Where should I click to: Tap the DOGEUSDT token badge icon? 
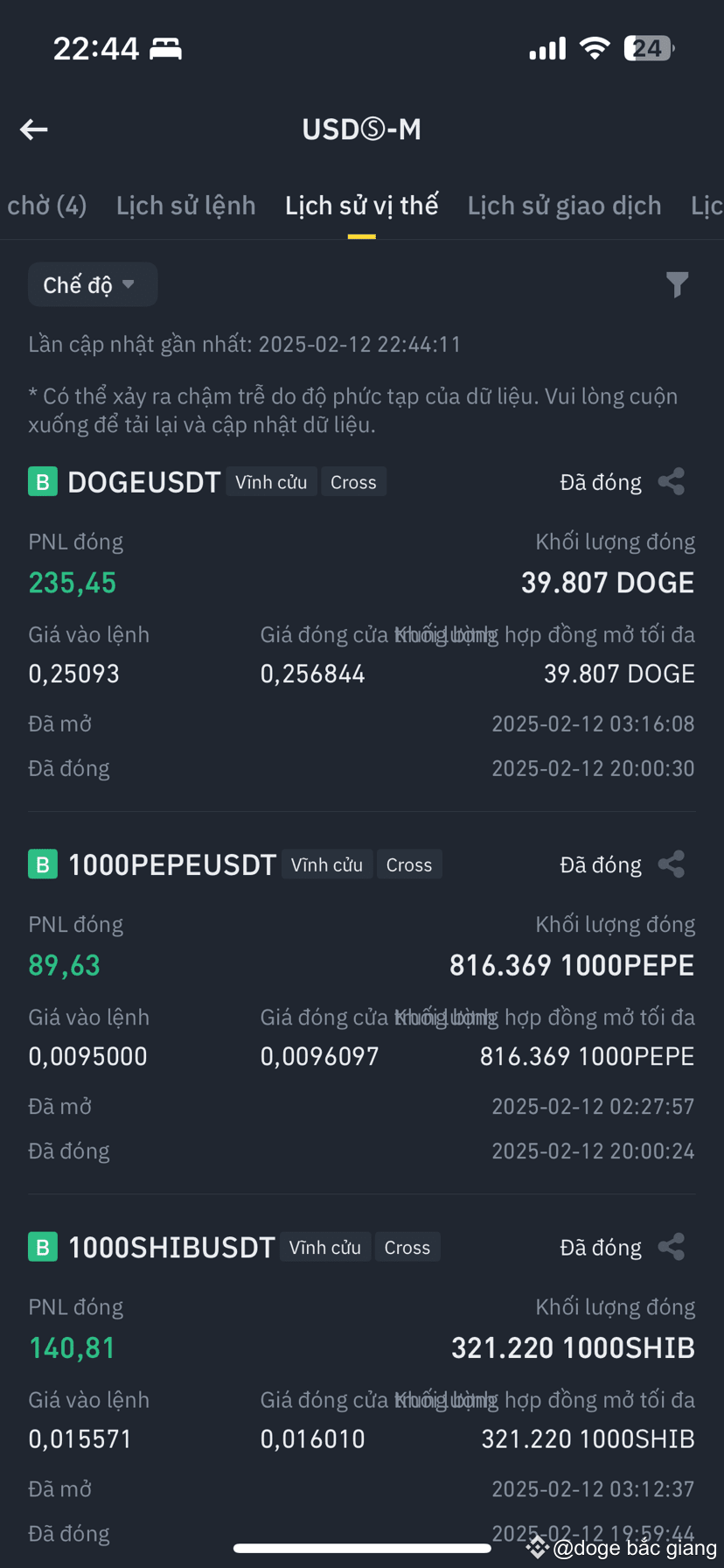tap(42, 481)
